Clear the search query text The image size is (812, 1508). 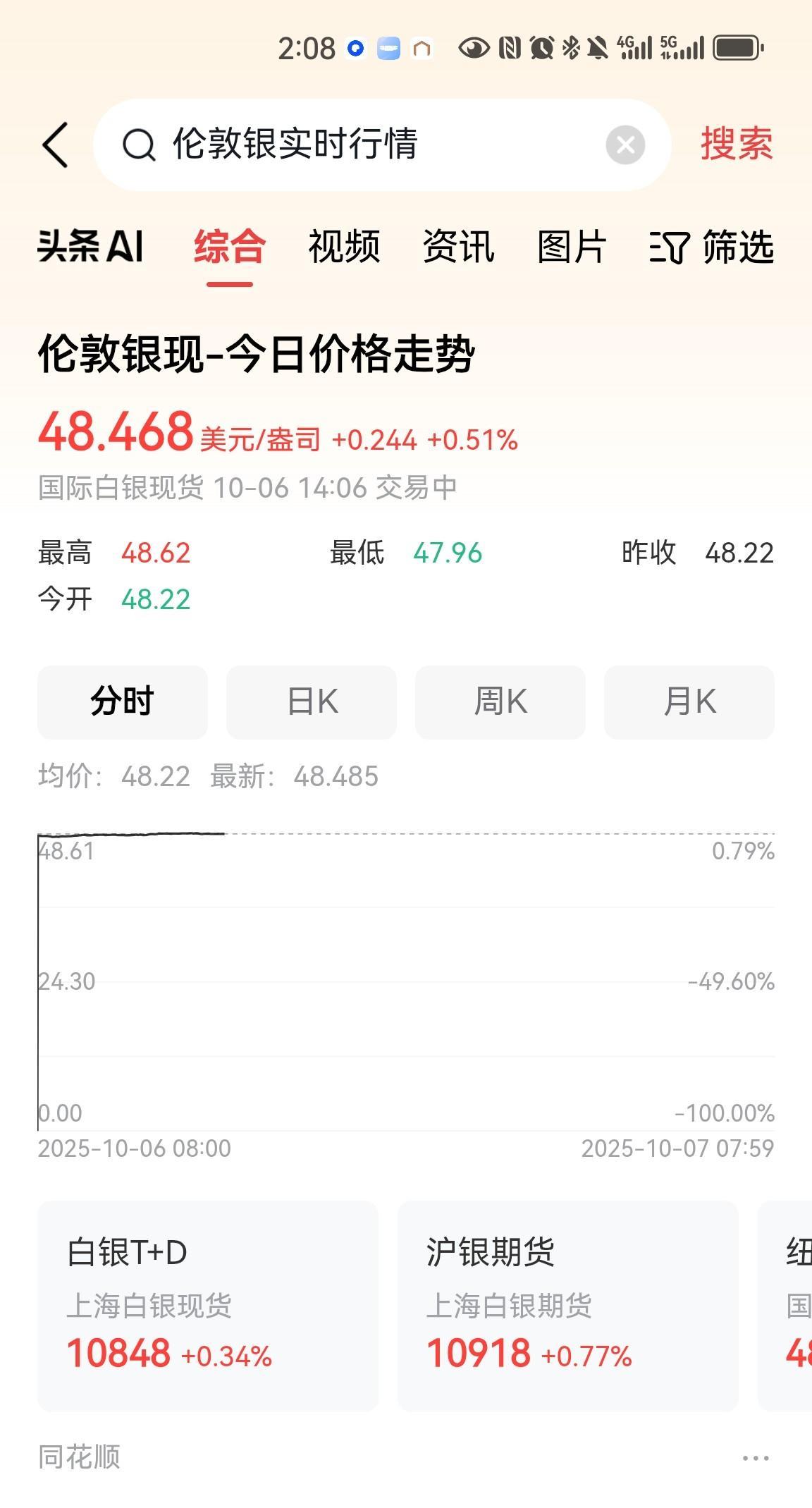[625, 145]
